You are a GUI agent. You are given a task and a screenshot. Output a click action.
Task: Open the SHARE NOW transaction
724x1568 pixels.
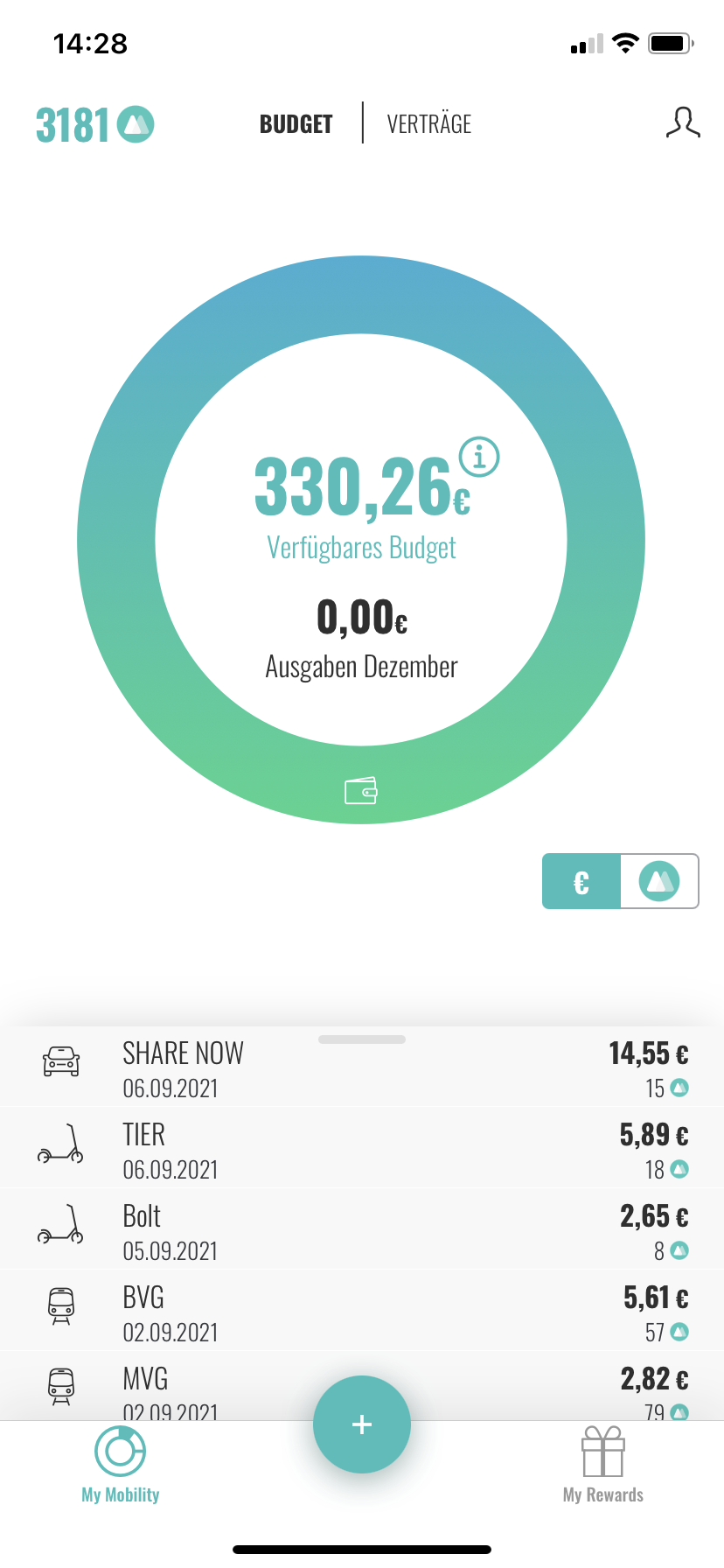361,1068
